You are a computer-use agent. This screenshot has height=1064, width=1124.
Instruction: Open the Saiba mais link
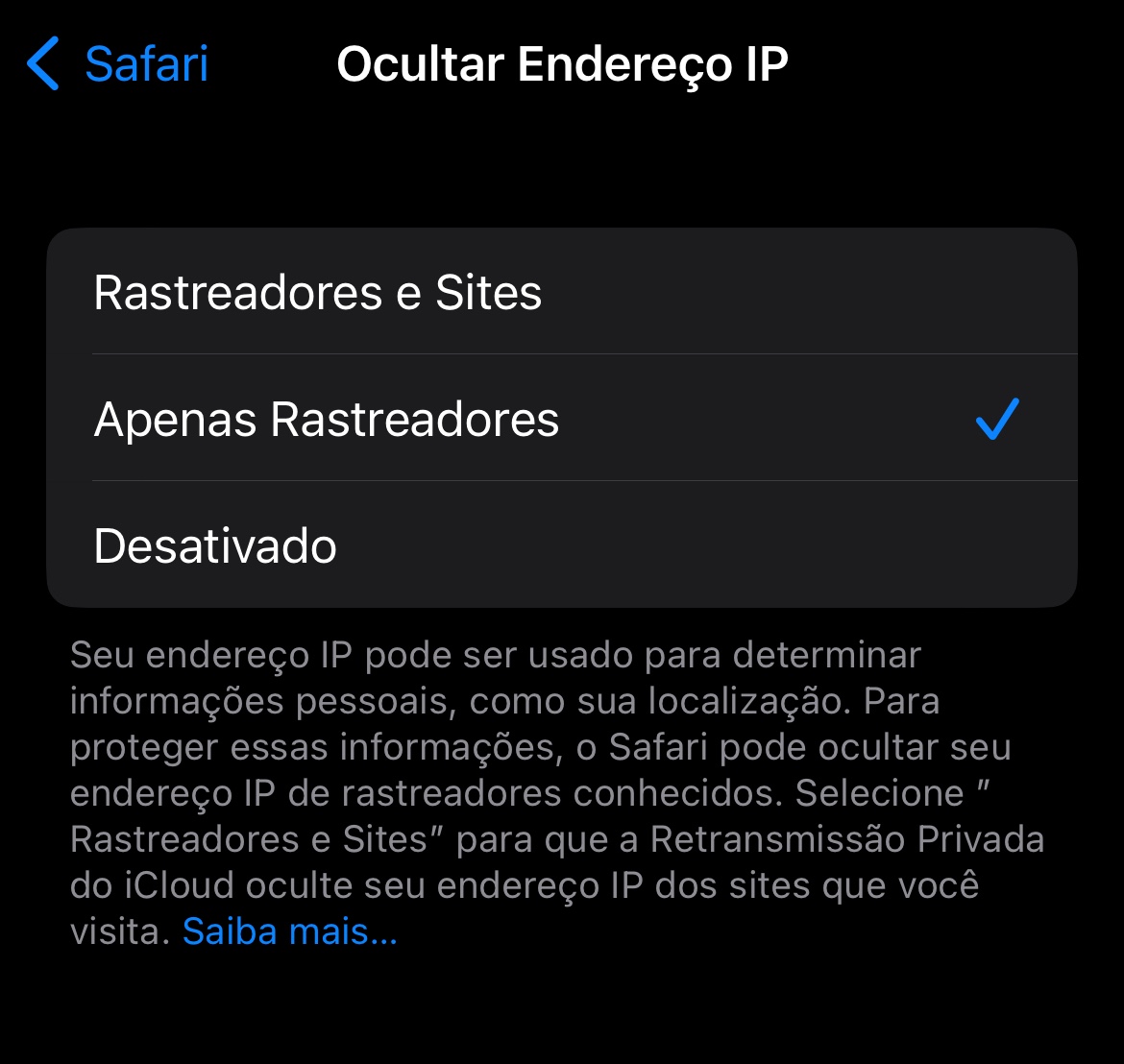(289, 931)
